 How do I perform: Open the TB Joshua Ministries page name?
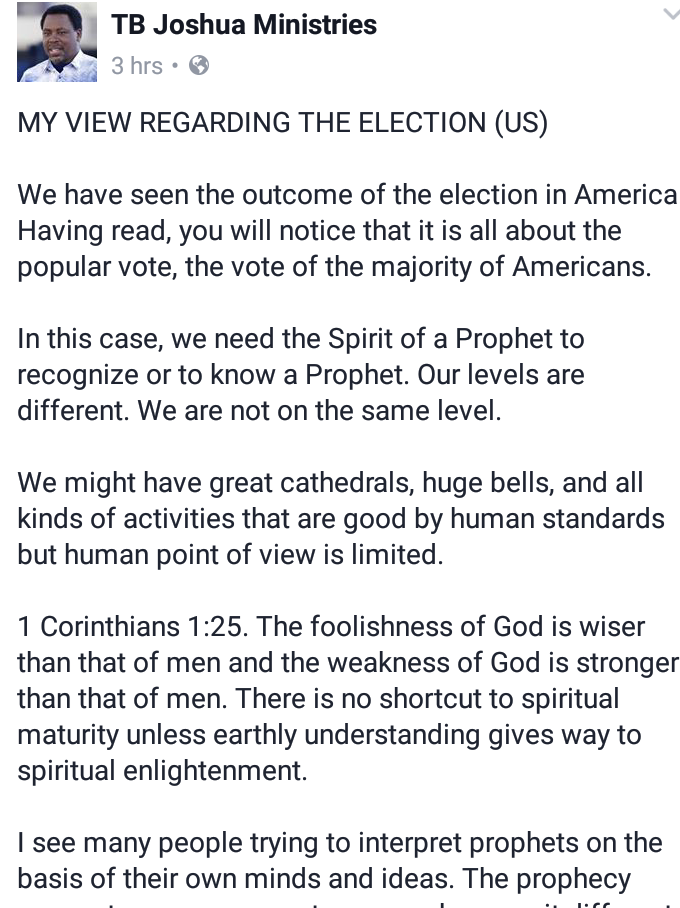pyautogui.click(x=244, y=24)
